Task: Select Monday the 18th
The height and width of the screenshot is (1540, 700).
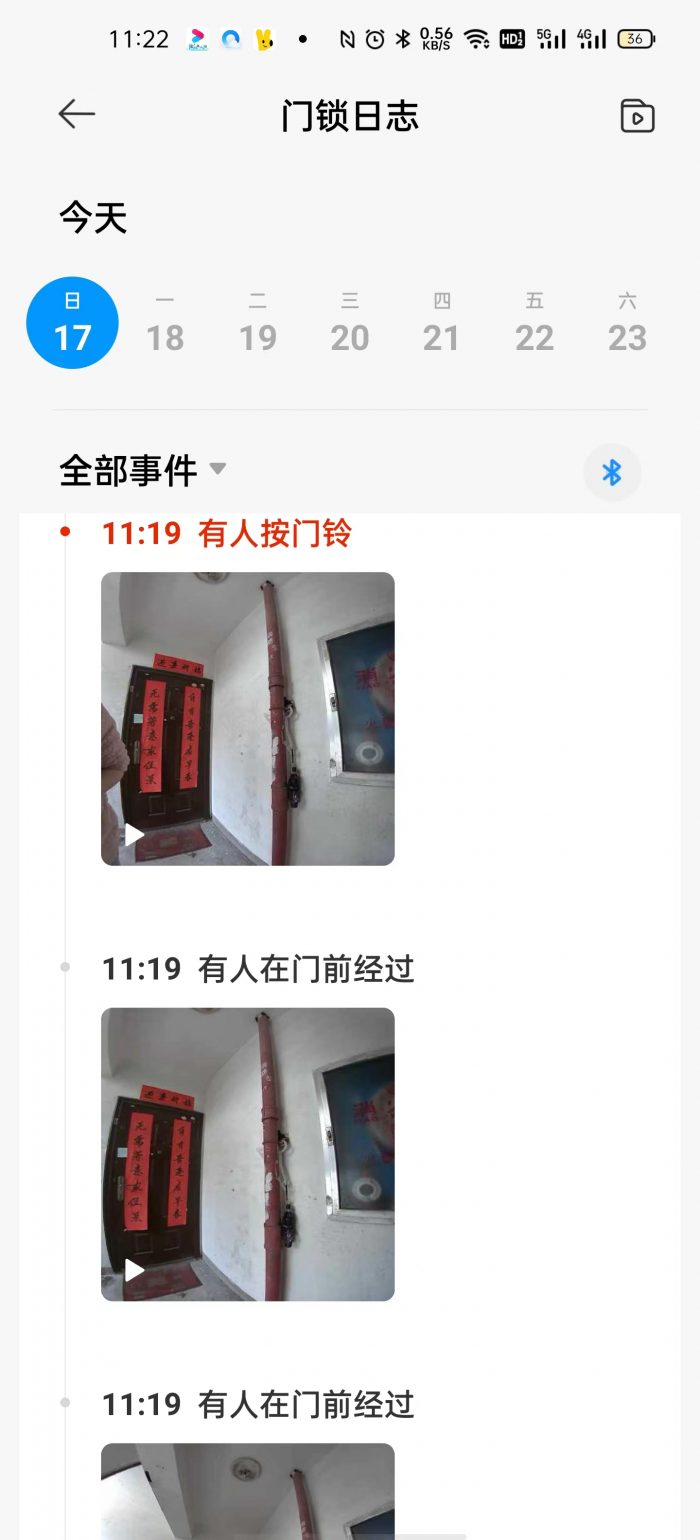Action: pyautogui.click(x=165, y=323)
